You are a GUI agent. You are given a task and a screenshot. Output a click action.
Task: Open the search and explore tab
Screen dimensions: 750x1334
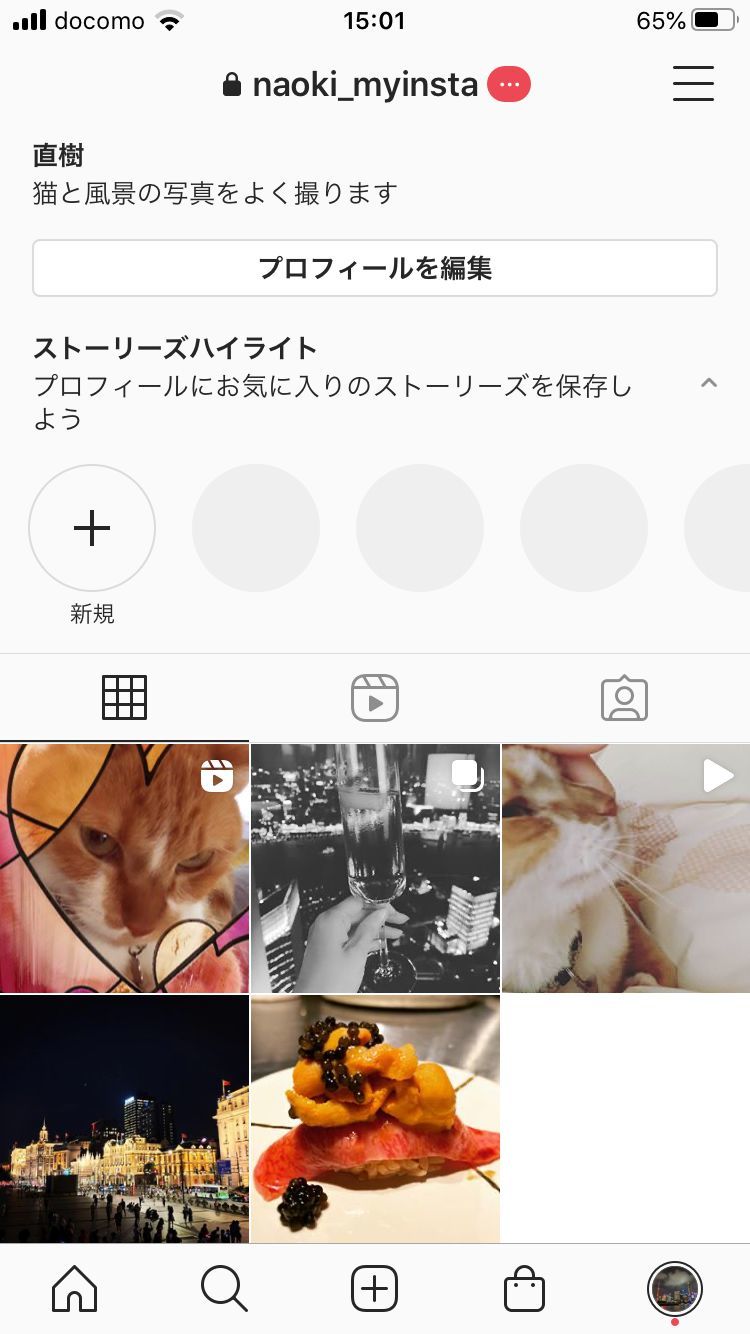[x=224, y=1289]
